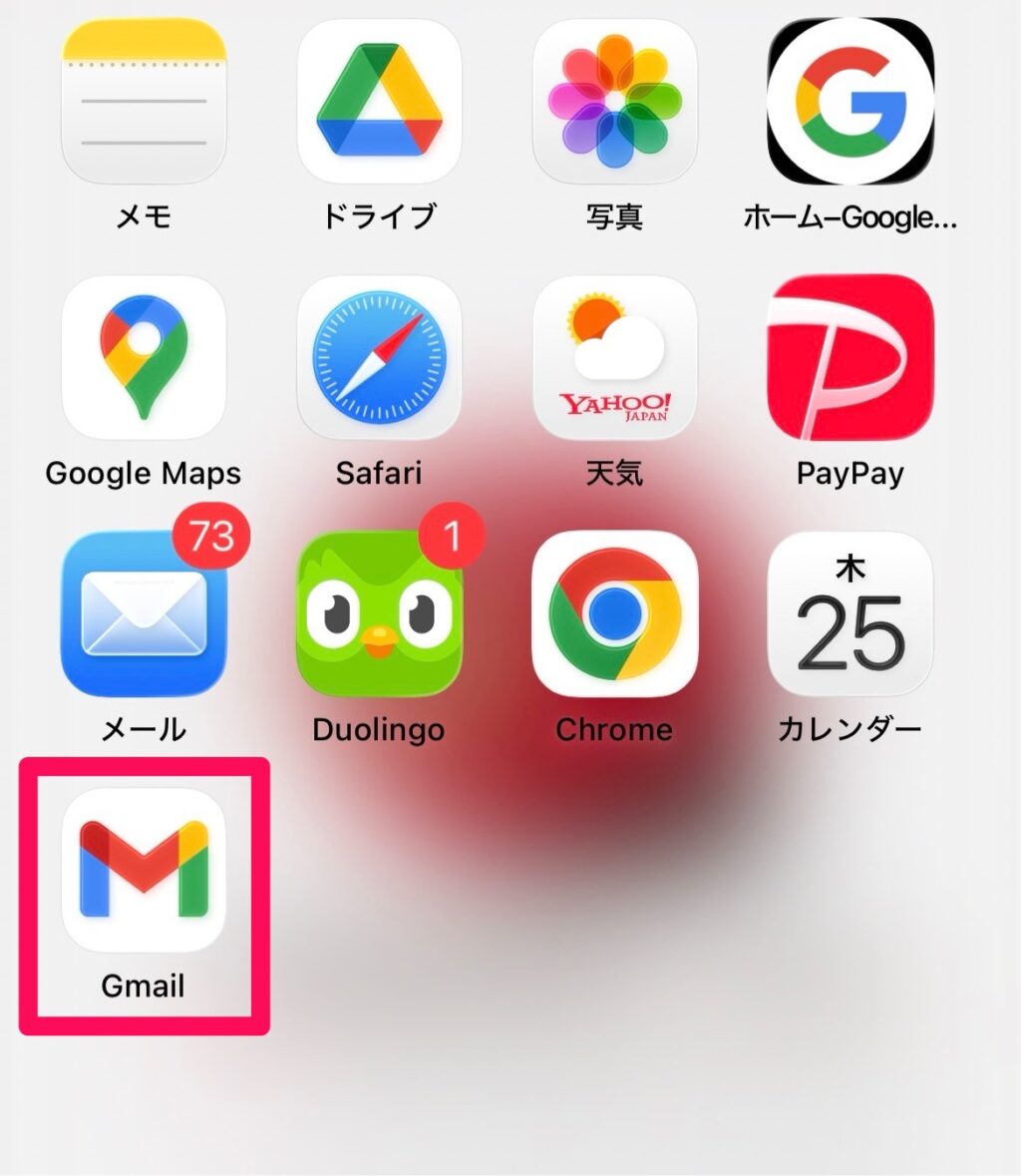The width and height of the screenshot is (1021, 1176).
Task: Launch Google Maps
Action: (144, 357)
